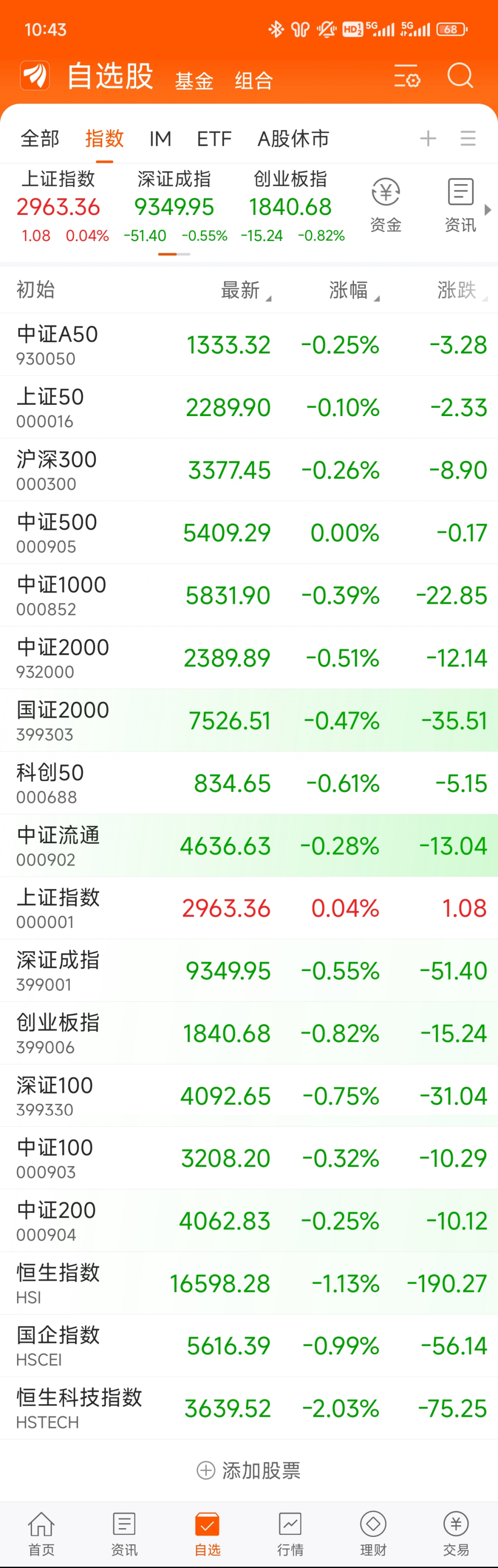498x1568 pixels.
Task: Open the 沪深300 index row
Action: pyautogui.click(x=249, y=470)
